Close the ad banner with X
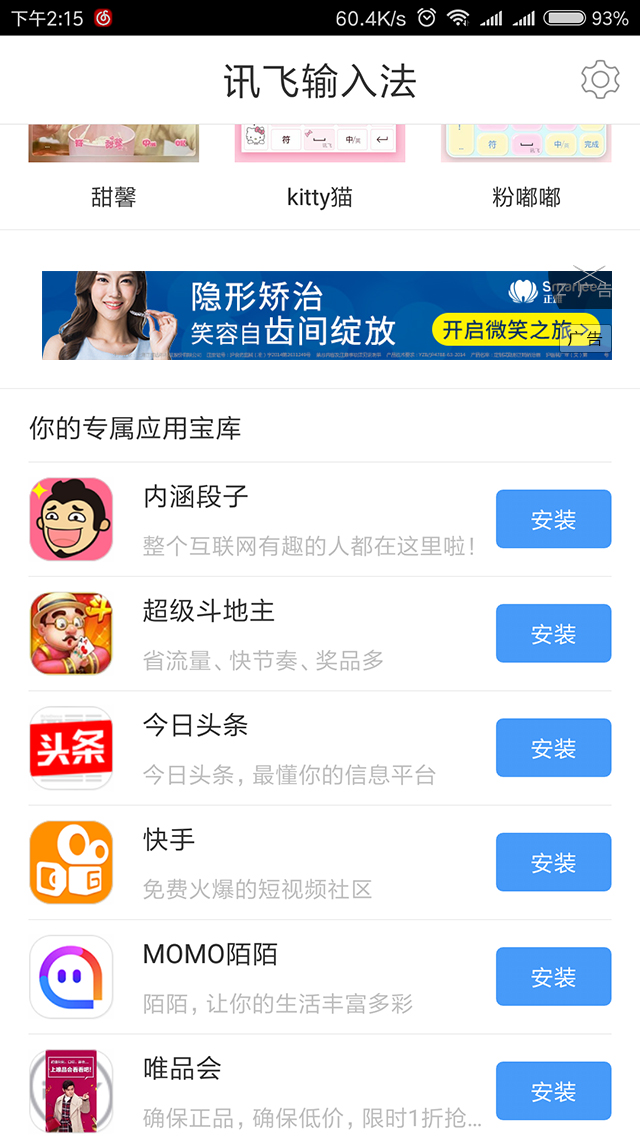640x1138 pixels. 590,274
